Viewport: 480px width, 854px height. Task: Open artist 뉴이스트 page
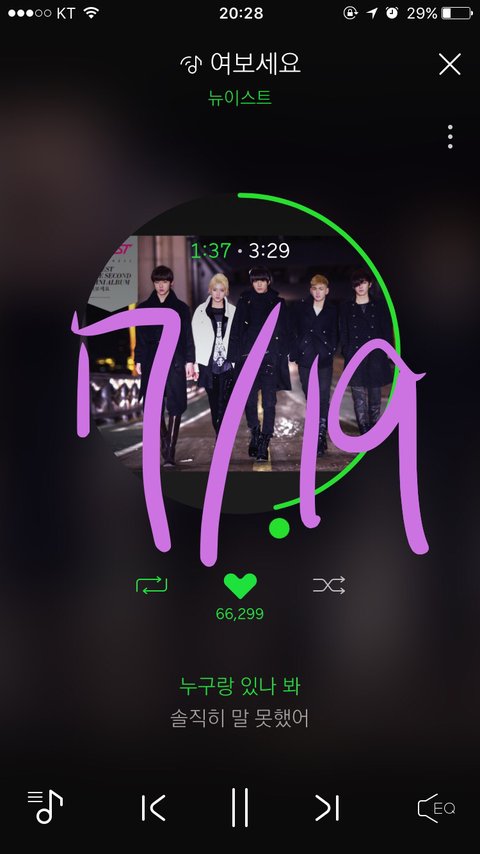[x=240, y=98]
